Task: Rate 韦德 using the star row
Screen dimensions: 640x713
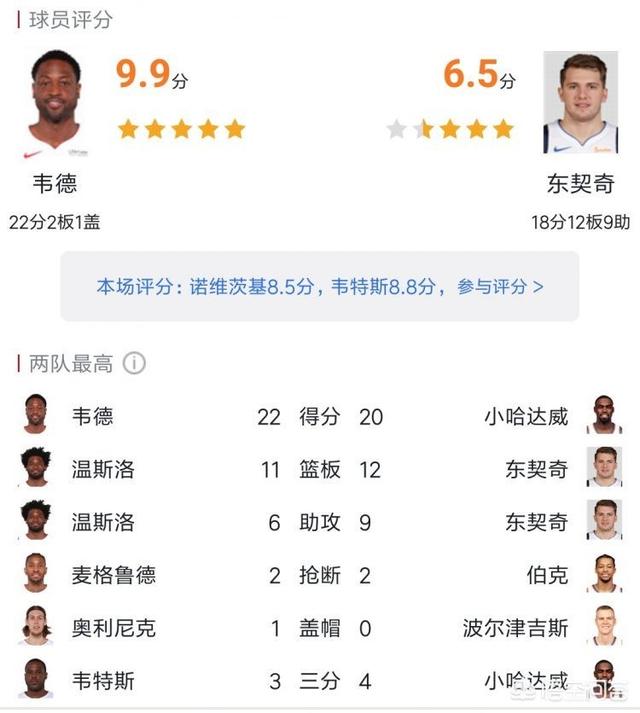Action: pos(181,129)
